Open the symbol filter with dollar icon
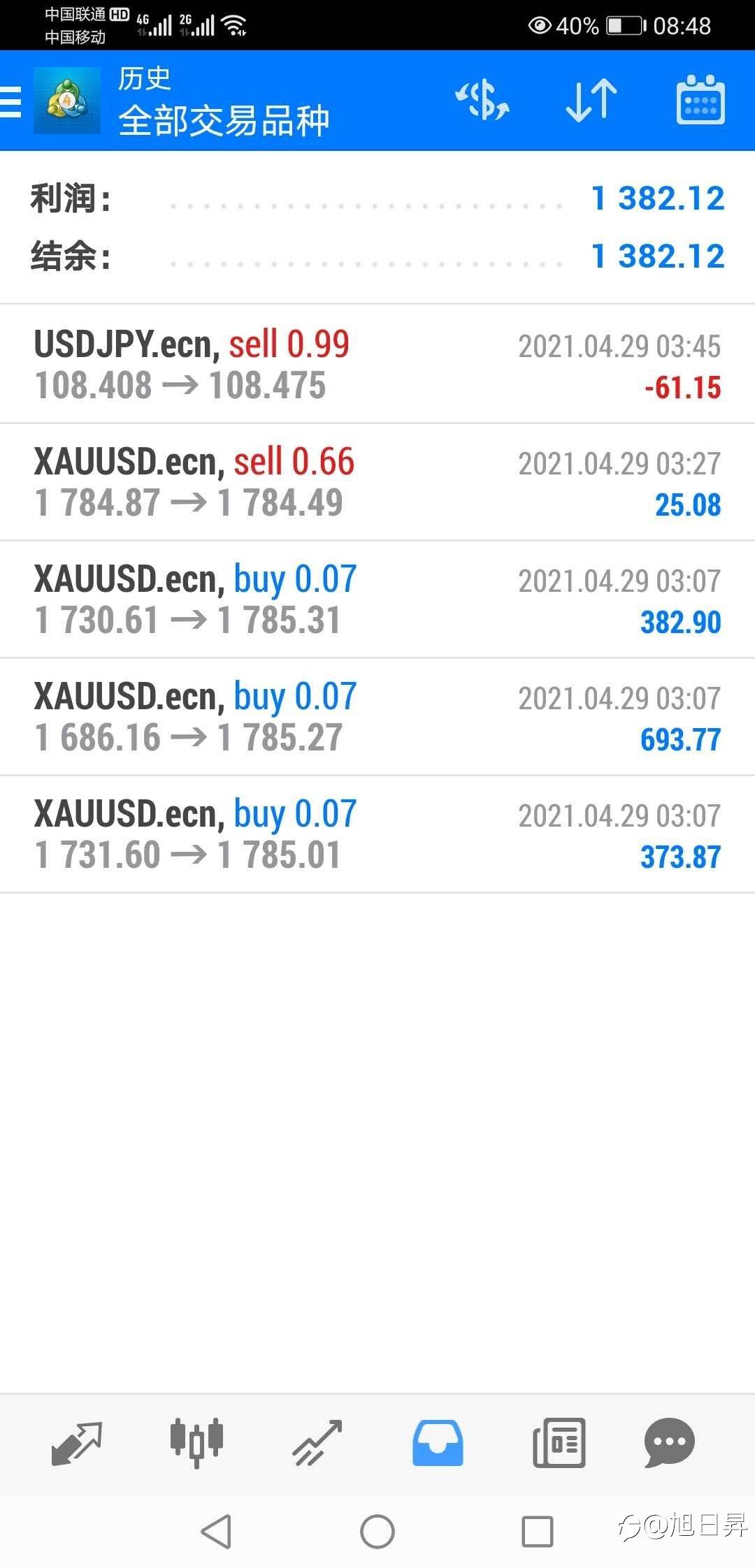This screenshot has height=1568, width=755. 482,101
